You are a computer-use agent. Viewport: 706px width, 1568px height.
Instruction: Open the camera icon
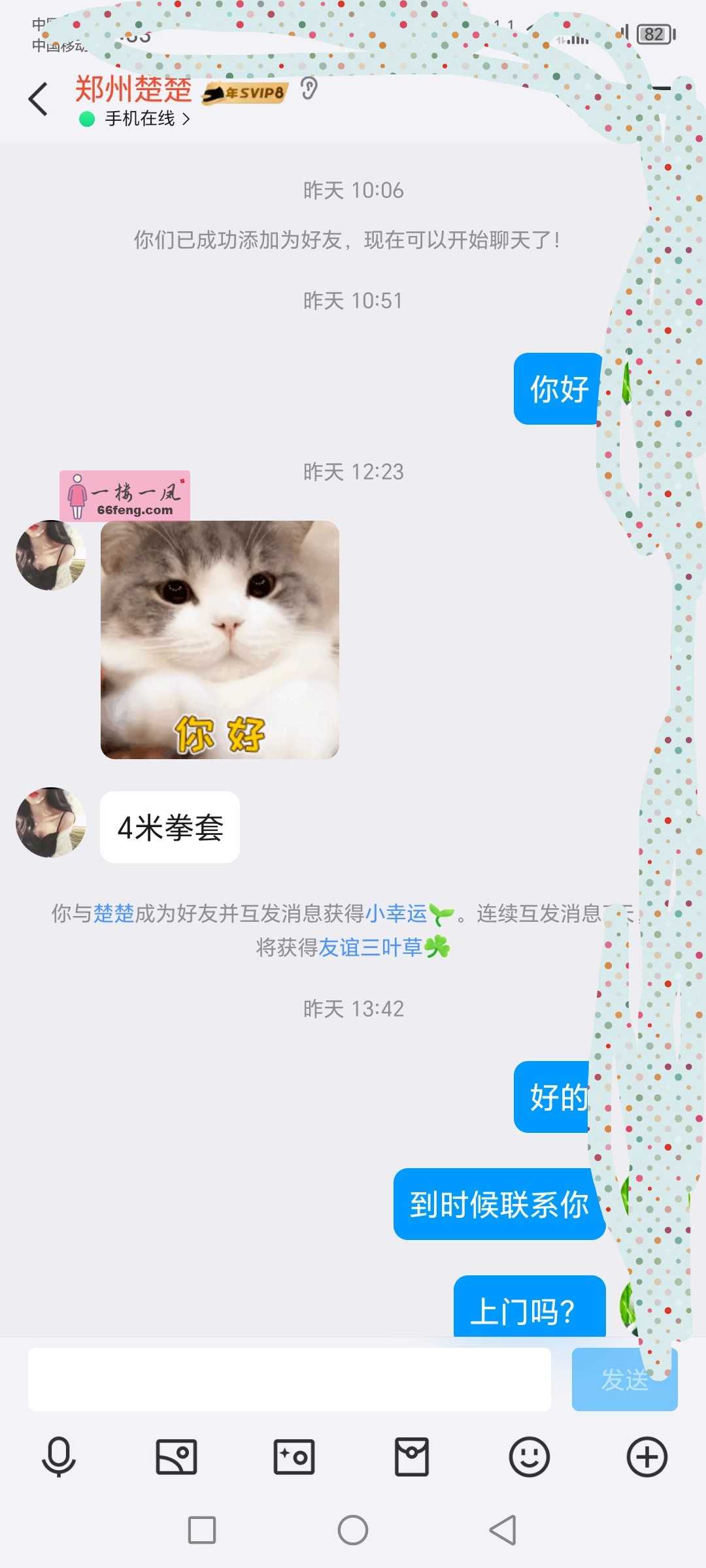click(293, 1456)
